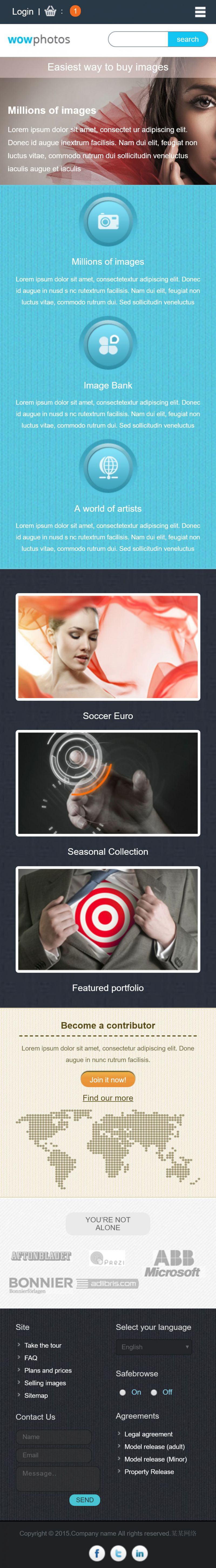The height and width of the screenshot is (1568, 216).
Task: Select Safebrowse On option
Action: 123,1392
